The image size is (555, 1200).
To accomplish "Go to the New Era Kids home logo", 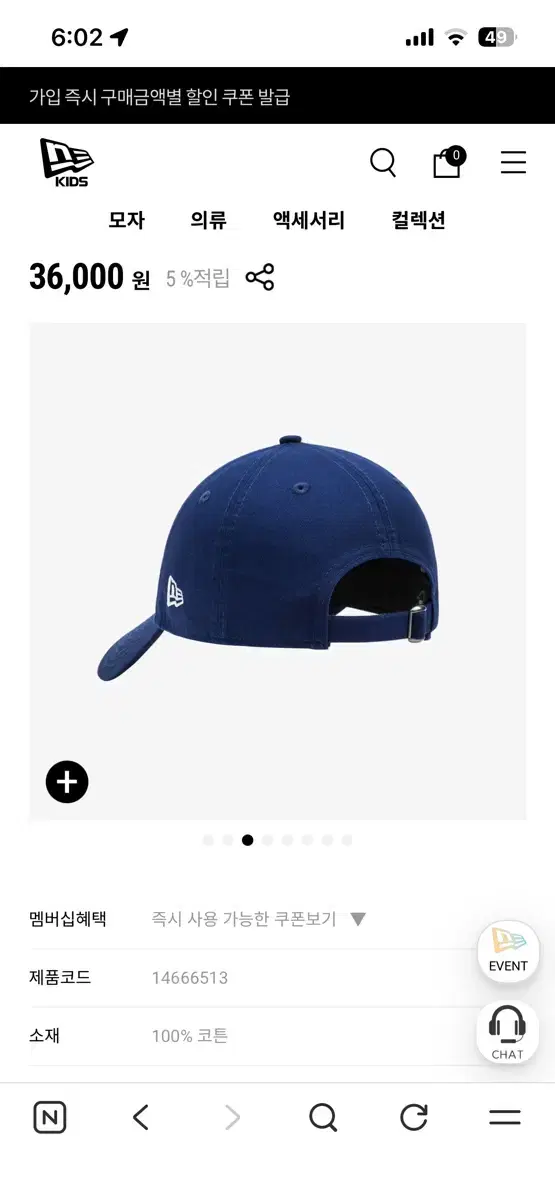I will 67,162.
